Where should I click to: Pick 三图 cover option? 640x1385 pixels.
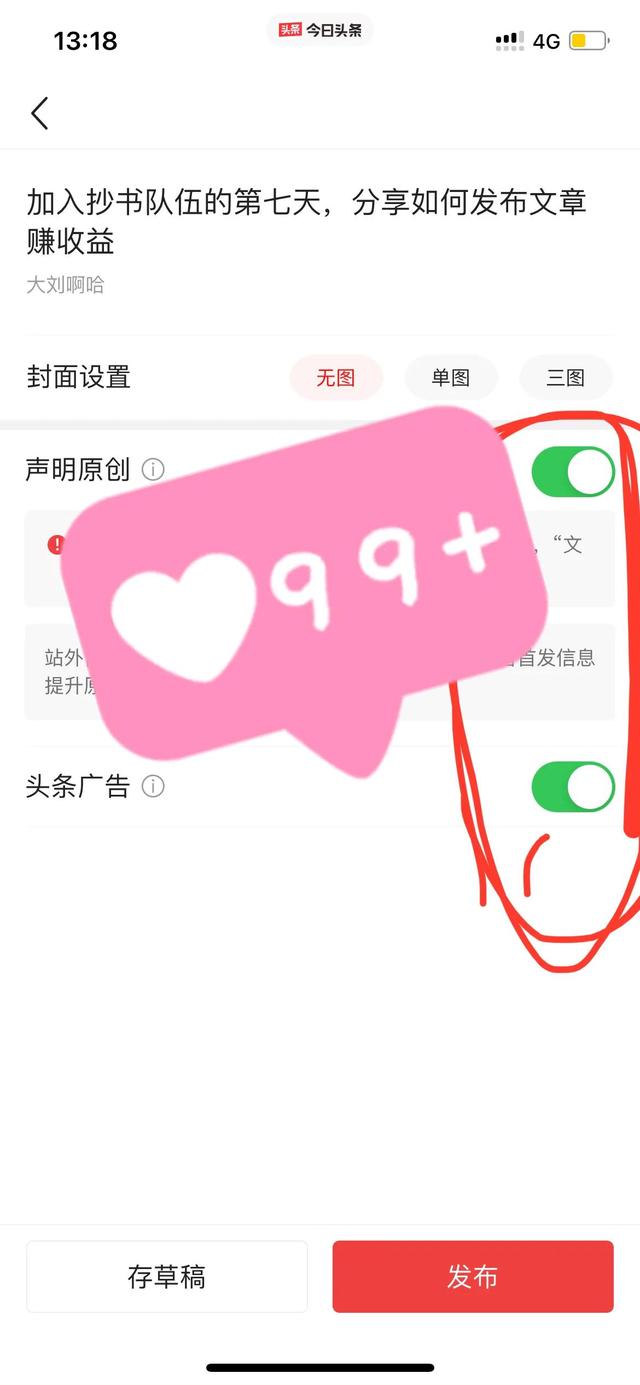[565, 378]
